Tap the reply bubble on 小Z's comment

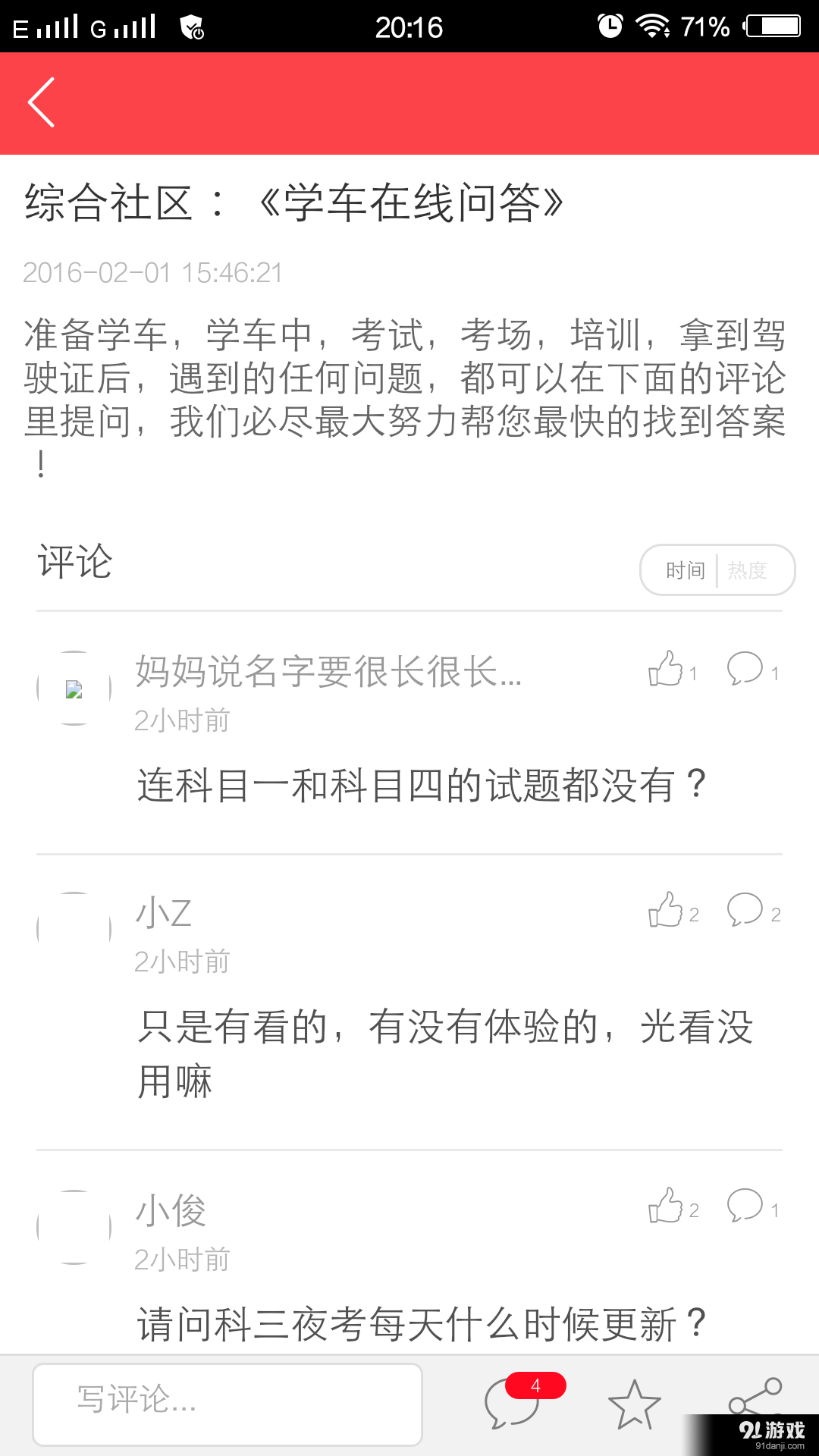(746, 911)
